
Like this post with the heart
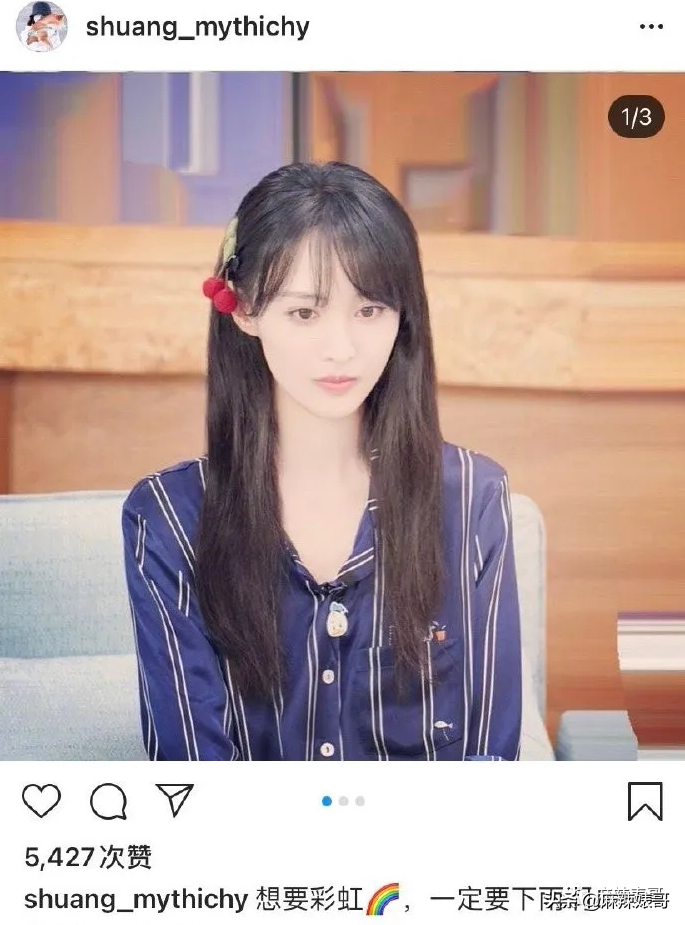[41, 800]
